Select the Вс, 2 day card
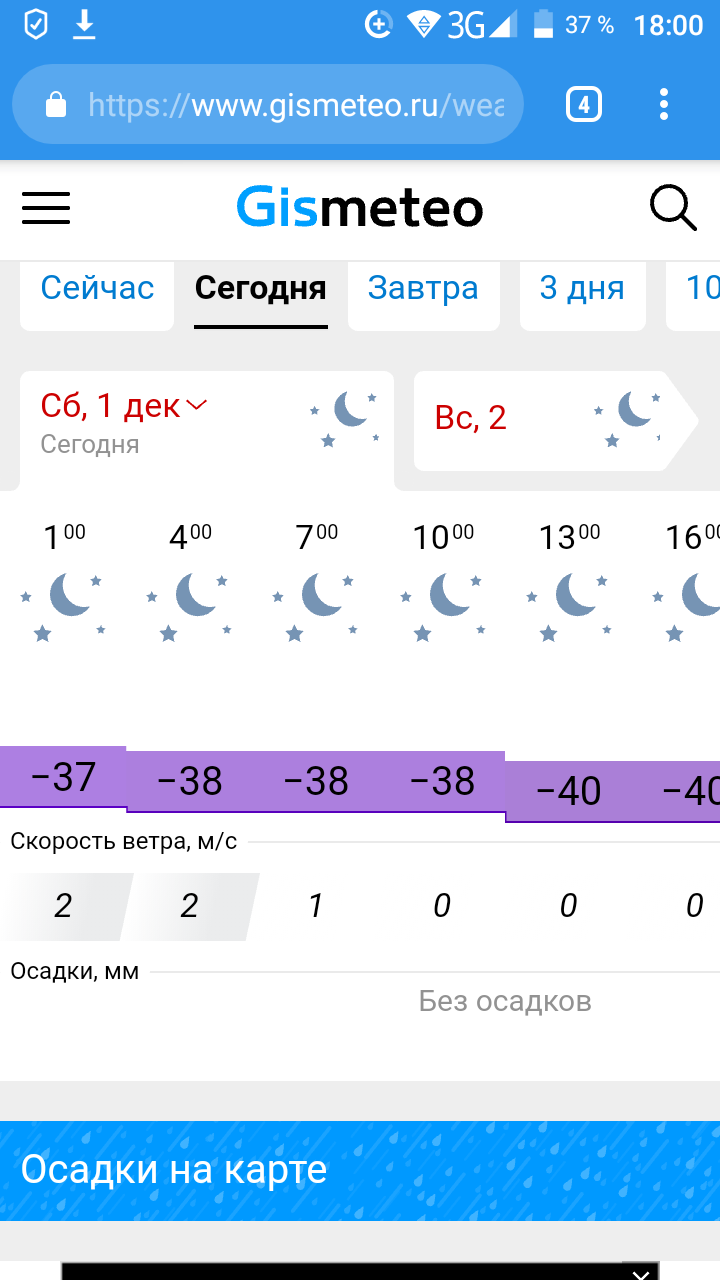 (x=556, y=420)
